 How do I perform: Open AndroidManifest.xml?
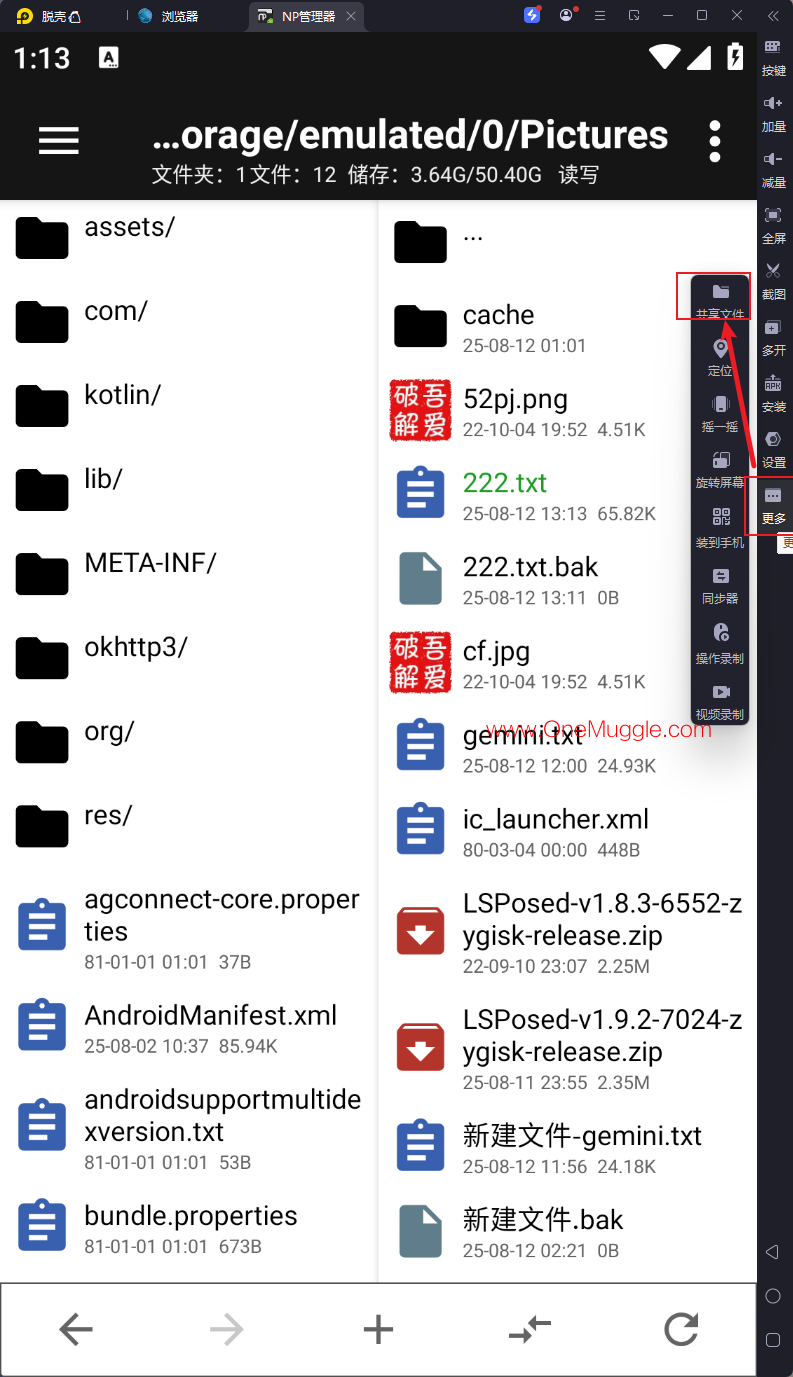click(210, 1016)
